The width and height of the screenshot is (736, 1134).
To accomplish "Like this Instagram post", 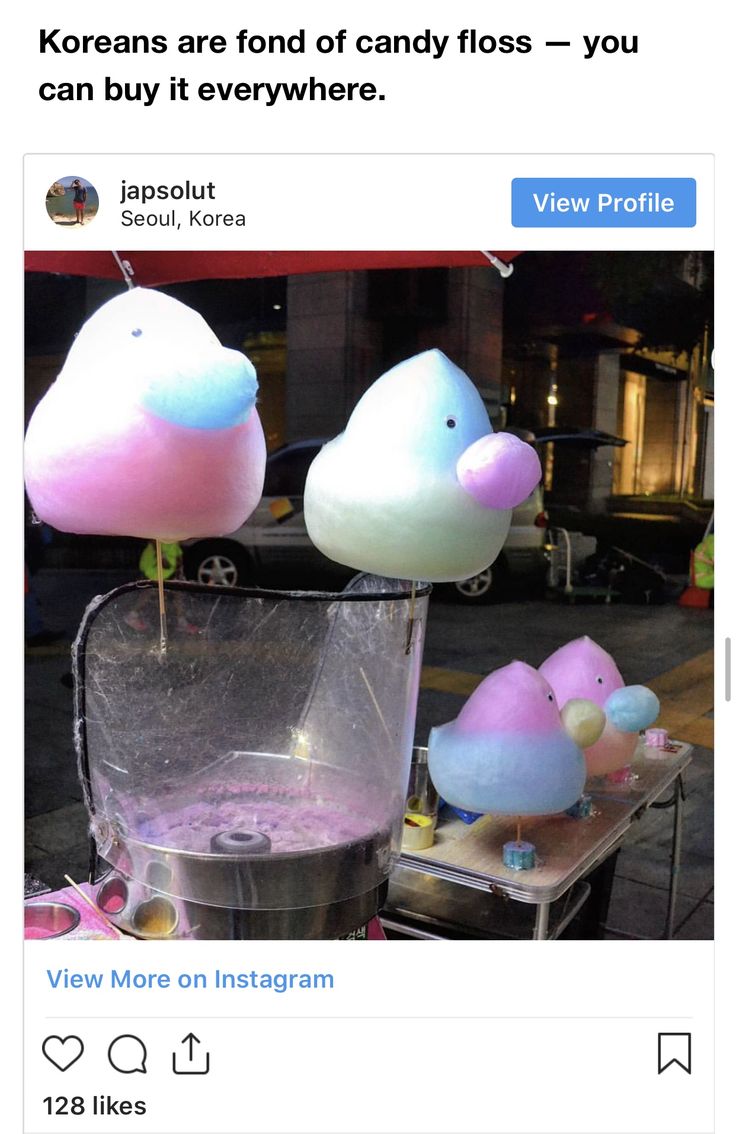I will click(x=63, y=1054).
